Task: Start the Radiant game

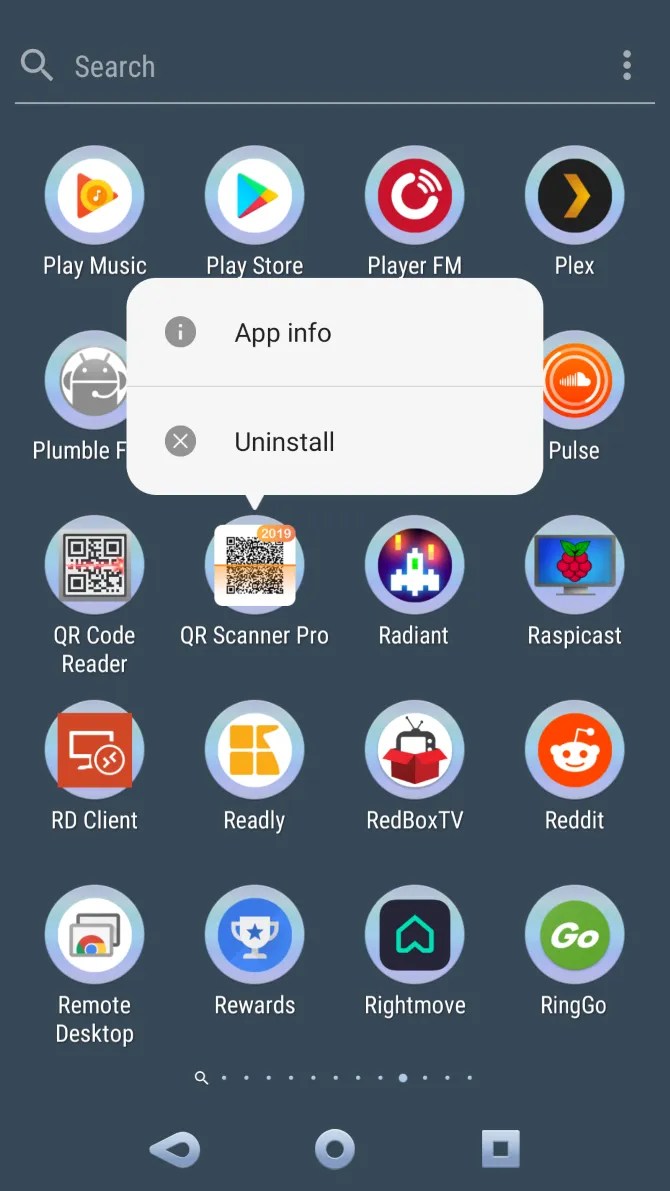Action: 415,566
